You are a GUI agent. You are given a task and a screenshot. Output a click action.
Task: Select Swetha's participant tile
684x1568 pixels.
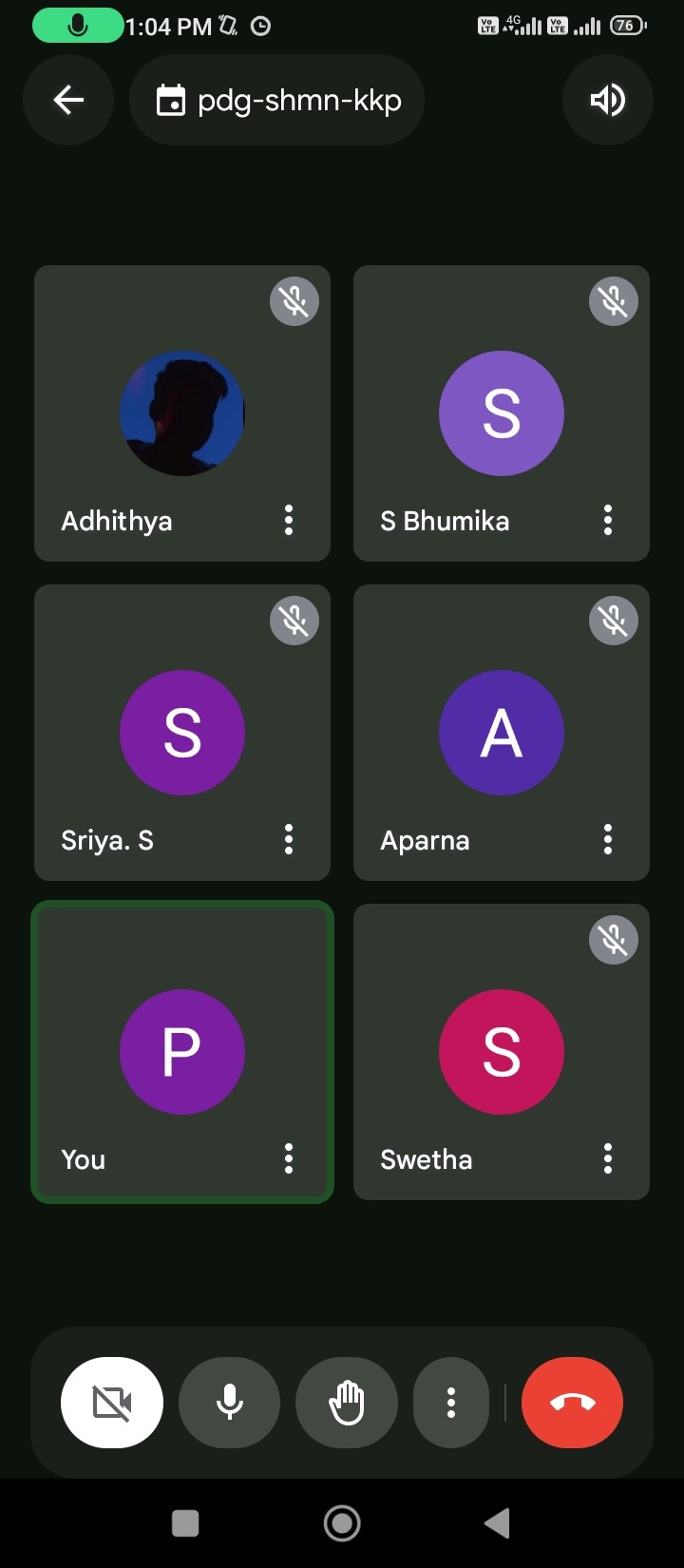tap(502, 1051)
